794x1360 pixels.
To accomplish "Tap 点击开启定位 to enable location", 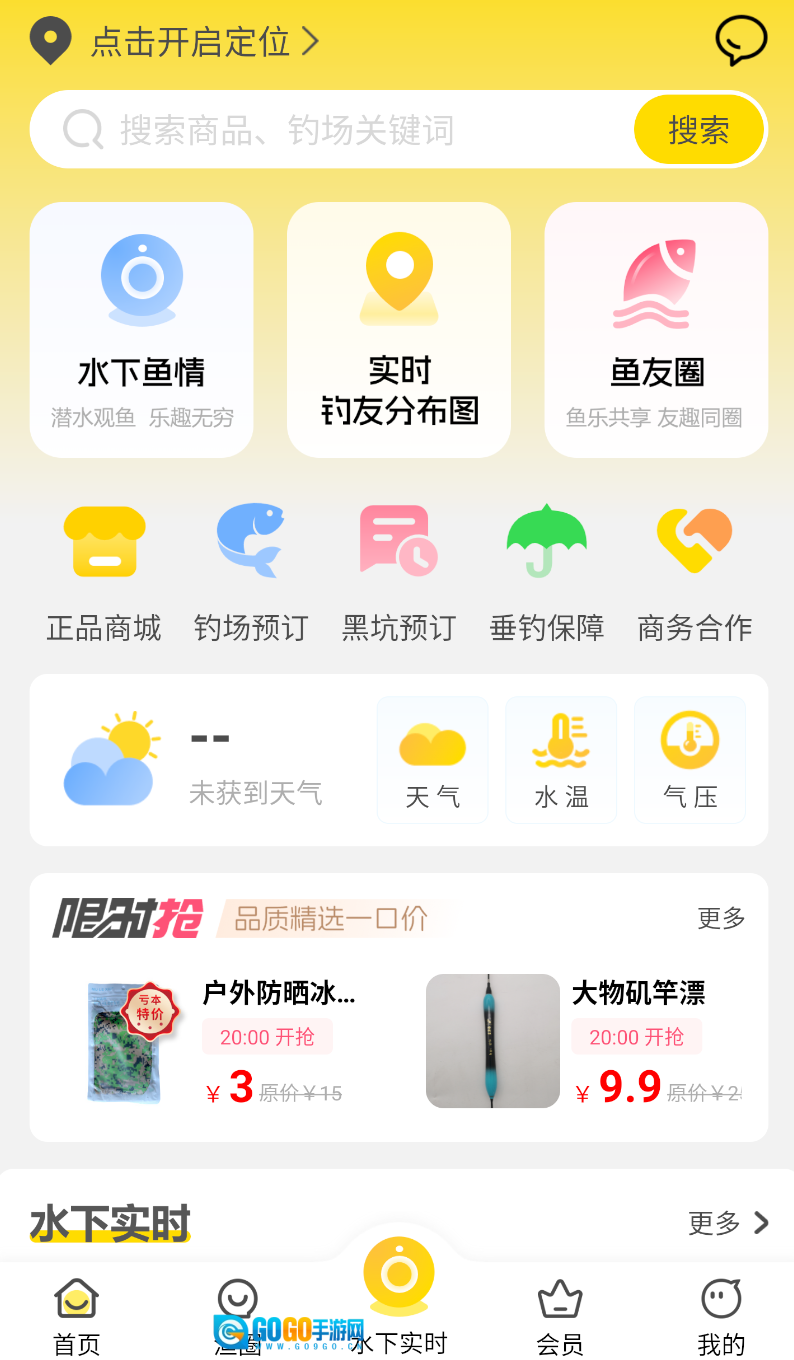I will 190,42.
